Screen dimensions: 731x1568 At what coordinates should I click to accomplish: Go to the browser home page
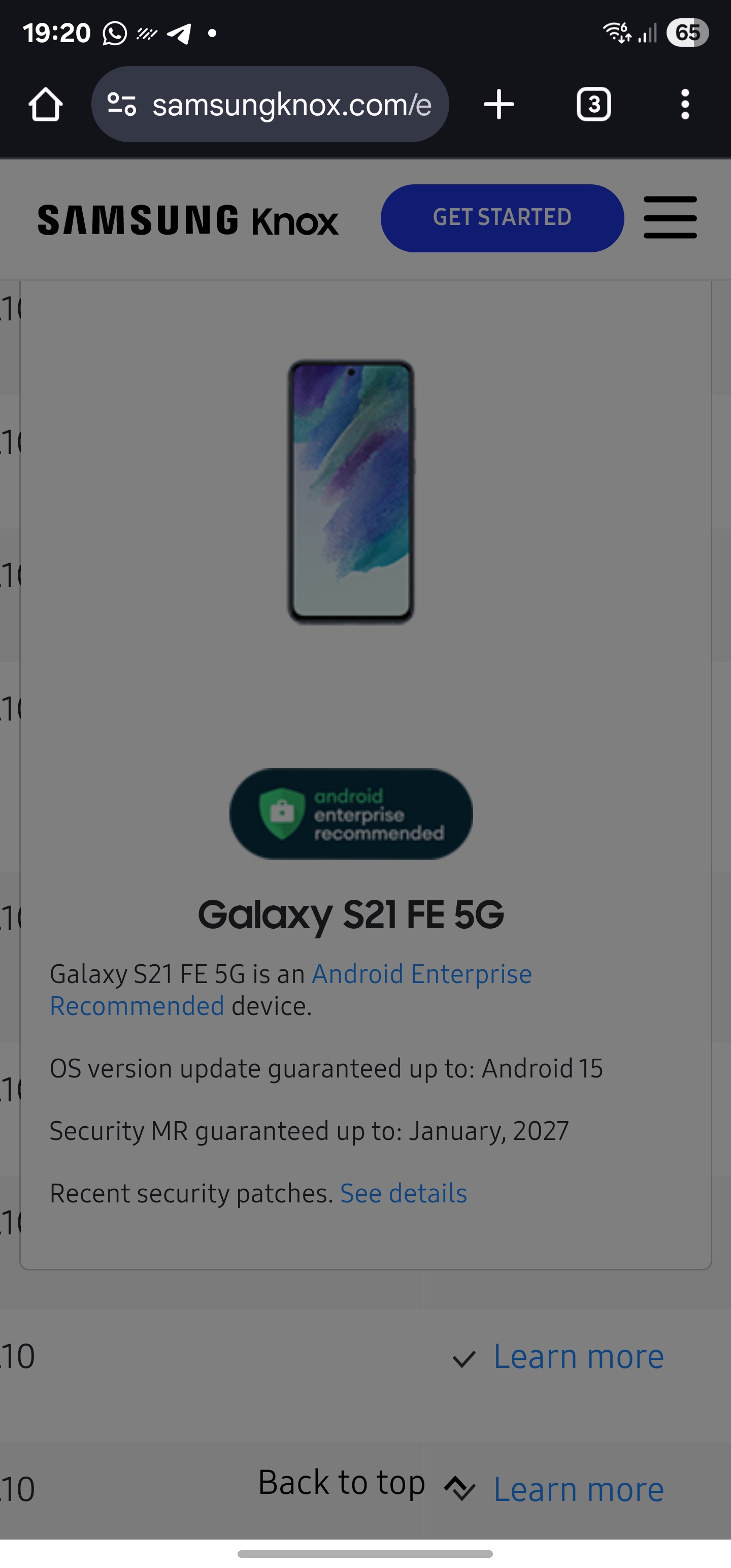46,105
